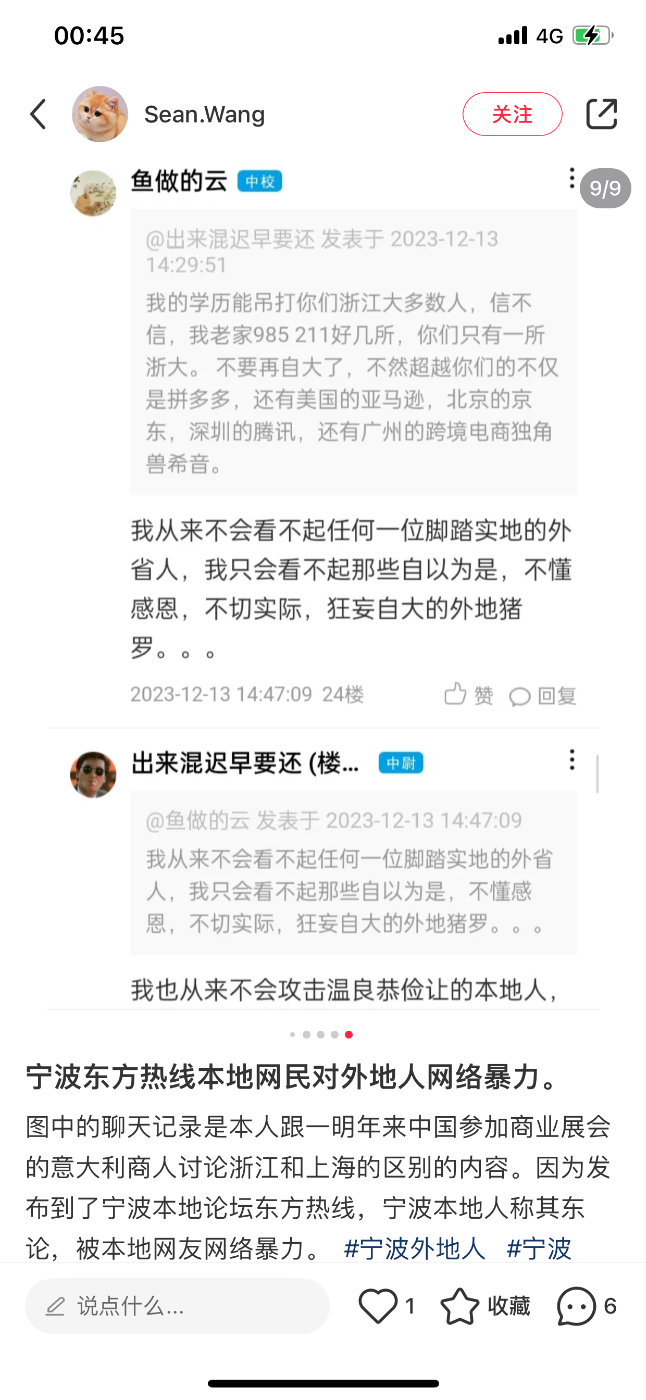Open the #宁波 hashtag

[x=538, y=1249]
